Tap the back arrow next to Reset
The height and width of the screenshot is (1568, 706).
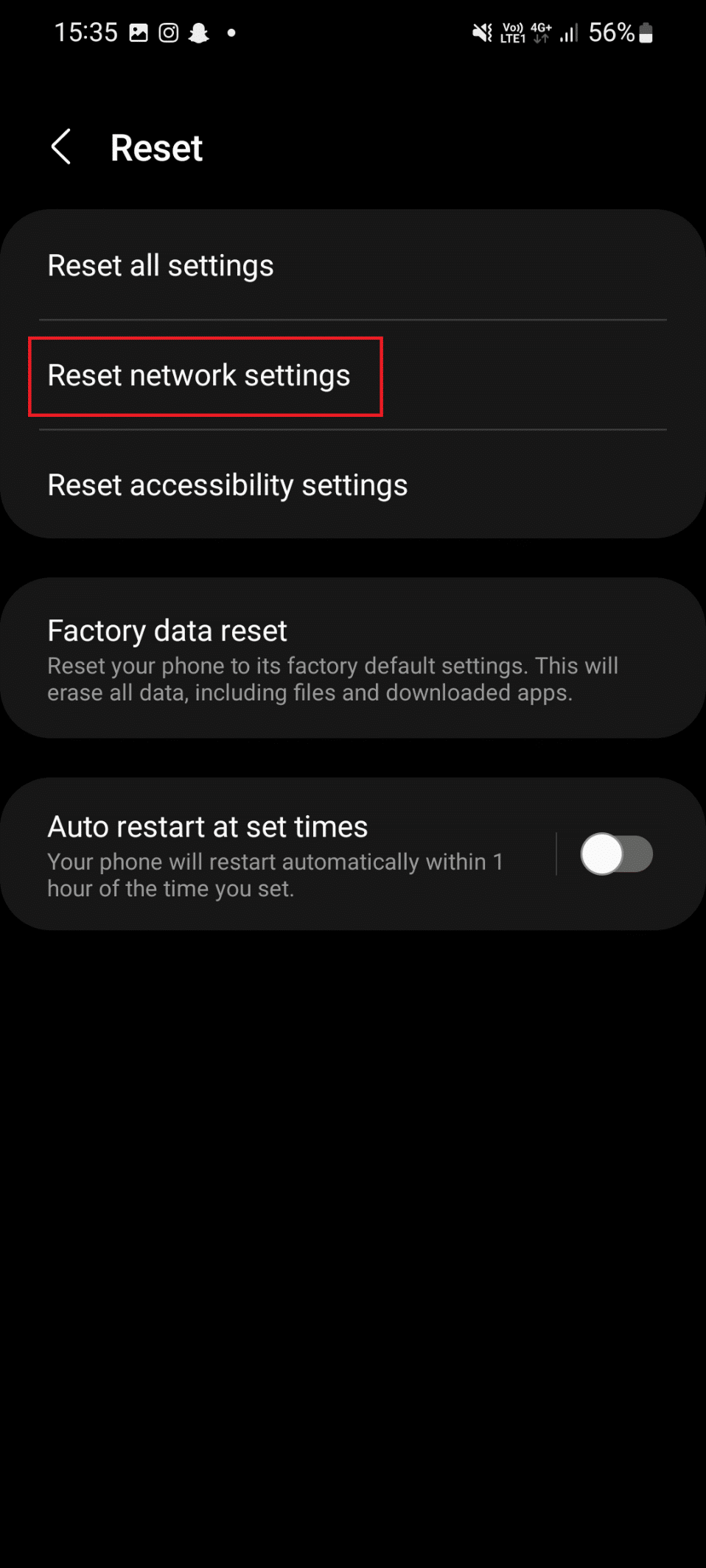point(62,147)
